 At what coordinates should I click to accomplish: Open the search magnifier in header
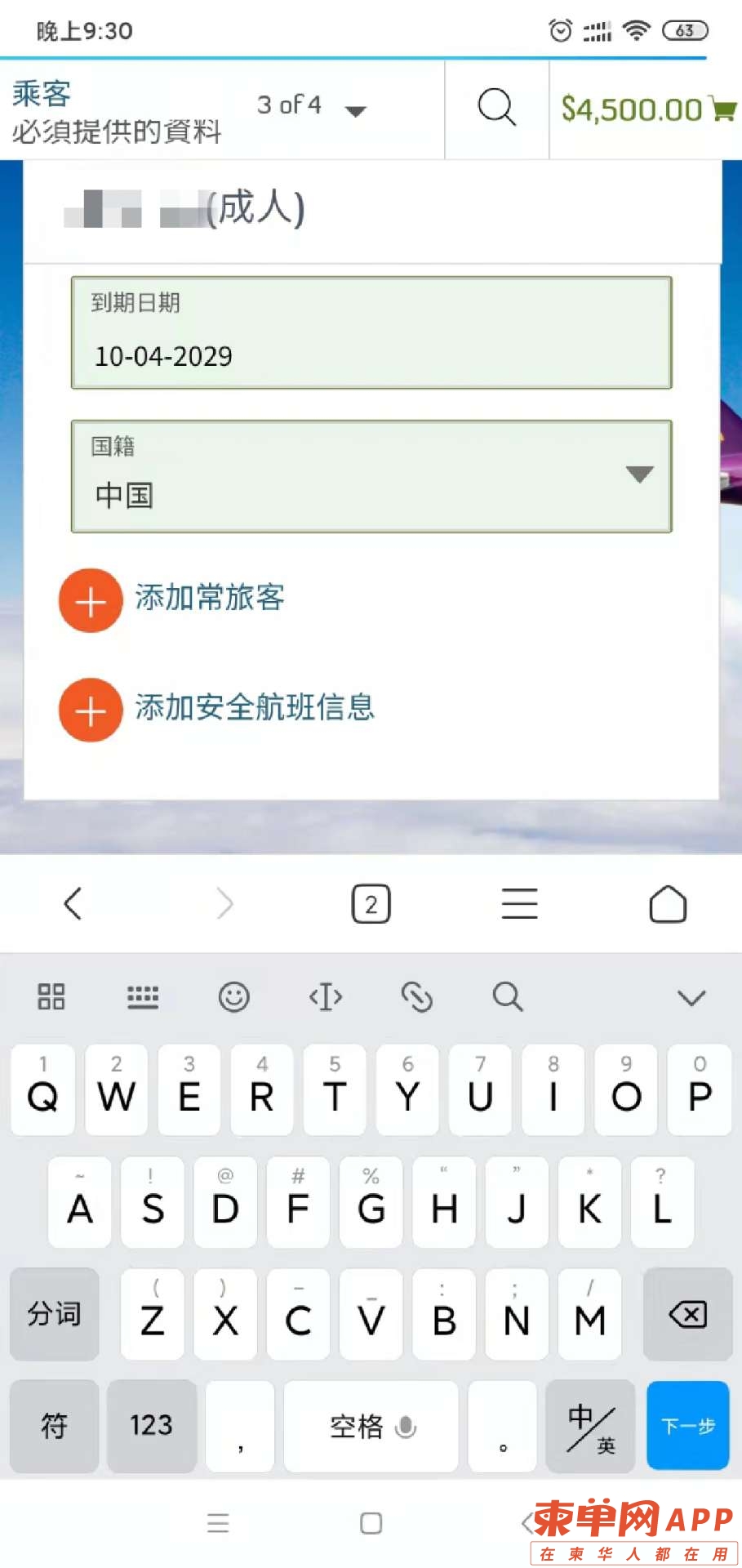point(496,108)
